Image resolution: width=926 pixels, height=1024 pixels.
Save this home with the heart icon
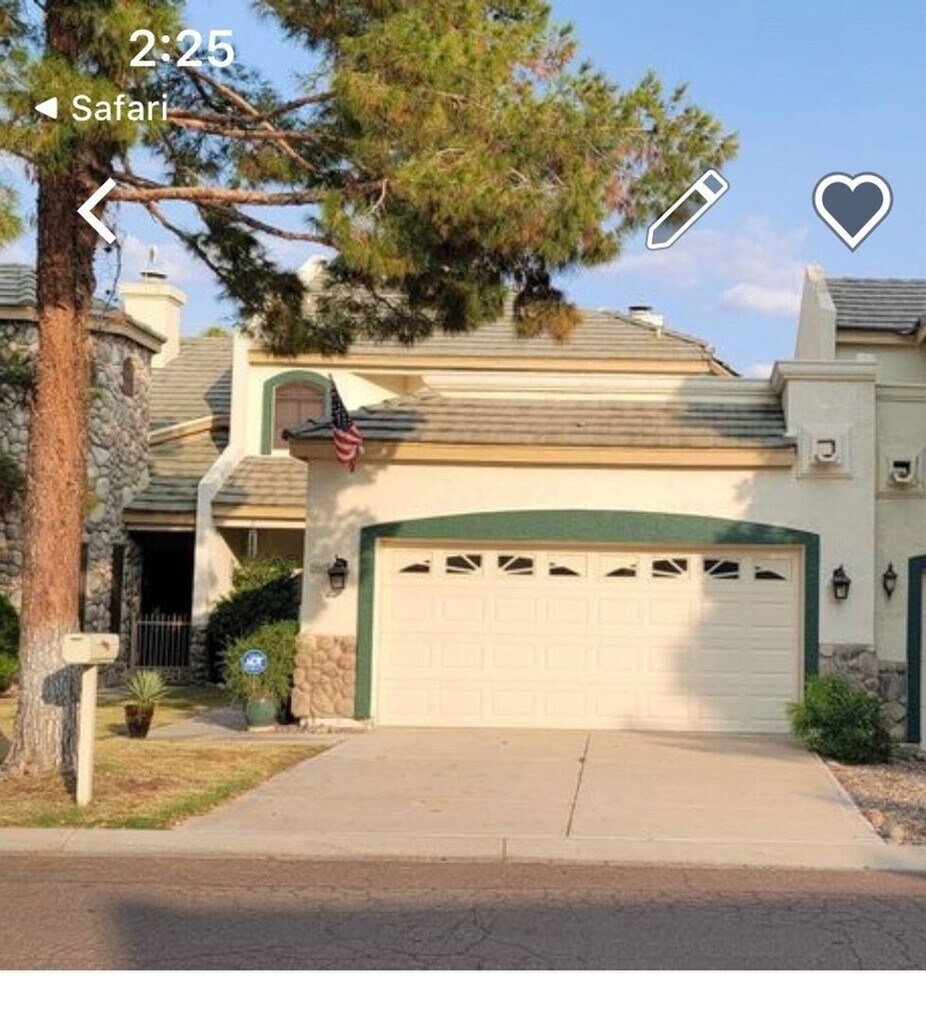(x=851, y=209)
